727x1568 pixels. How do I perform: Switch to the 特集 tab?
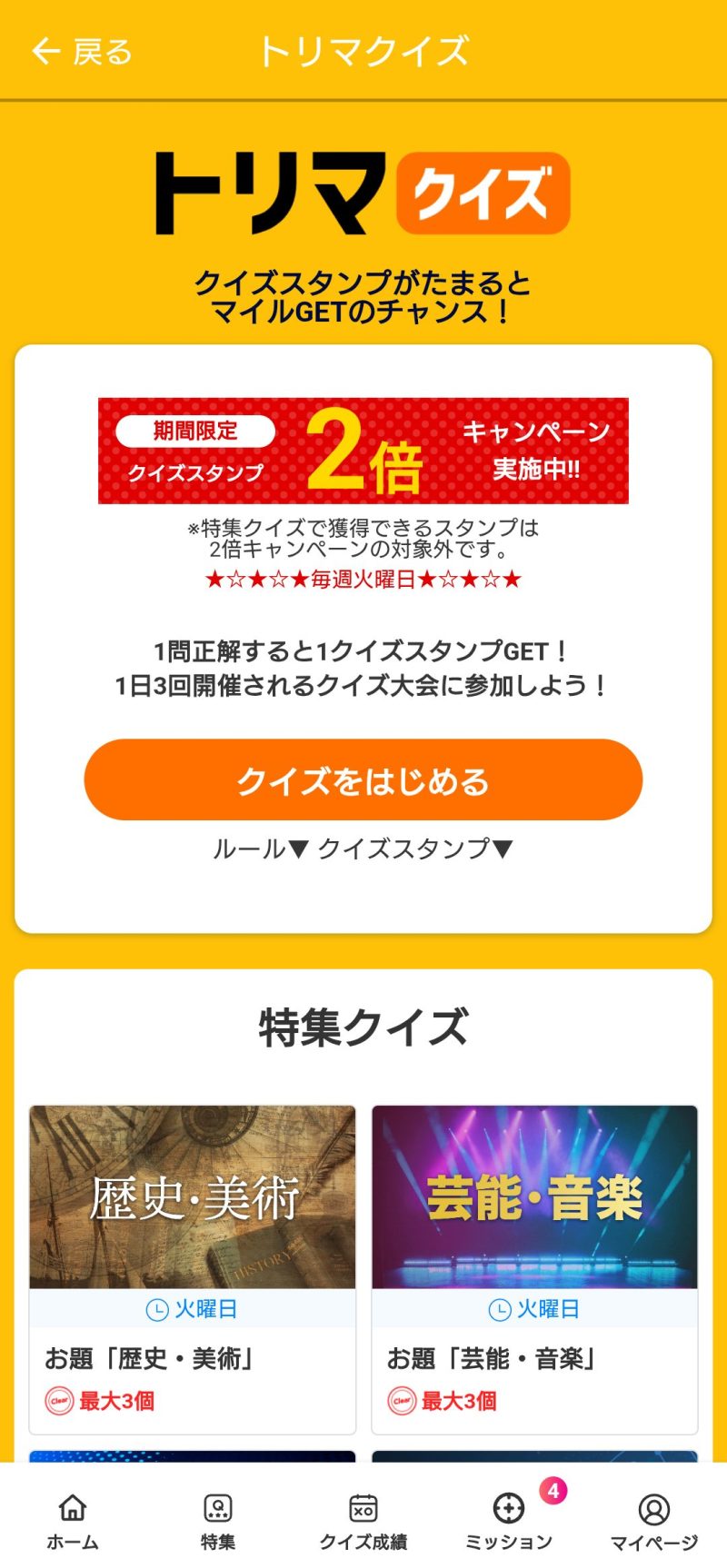[x=218, y=1520]
